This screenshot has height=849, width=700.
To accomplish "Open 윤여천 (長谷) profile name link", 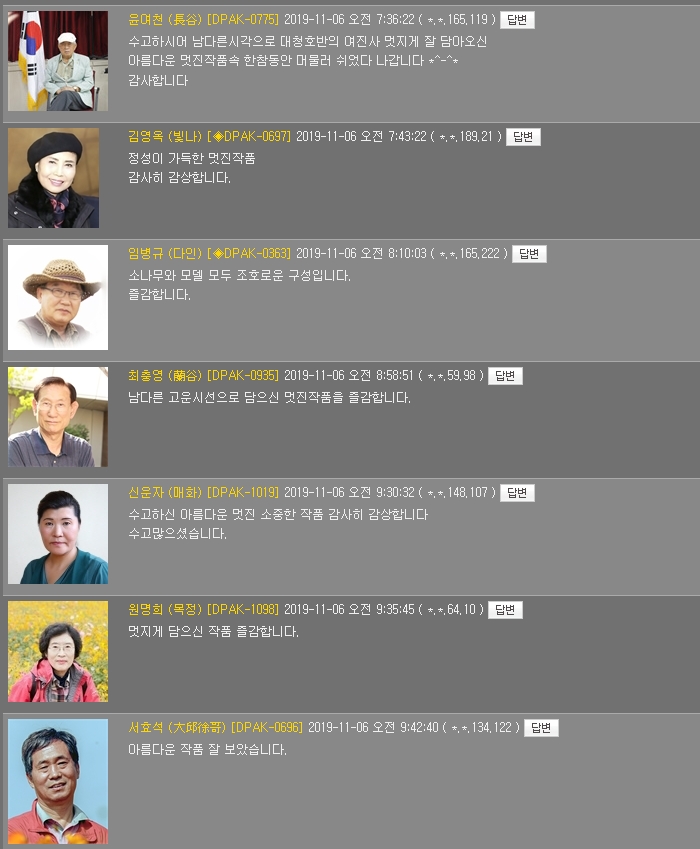I will tap(165, 19).
